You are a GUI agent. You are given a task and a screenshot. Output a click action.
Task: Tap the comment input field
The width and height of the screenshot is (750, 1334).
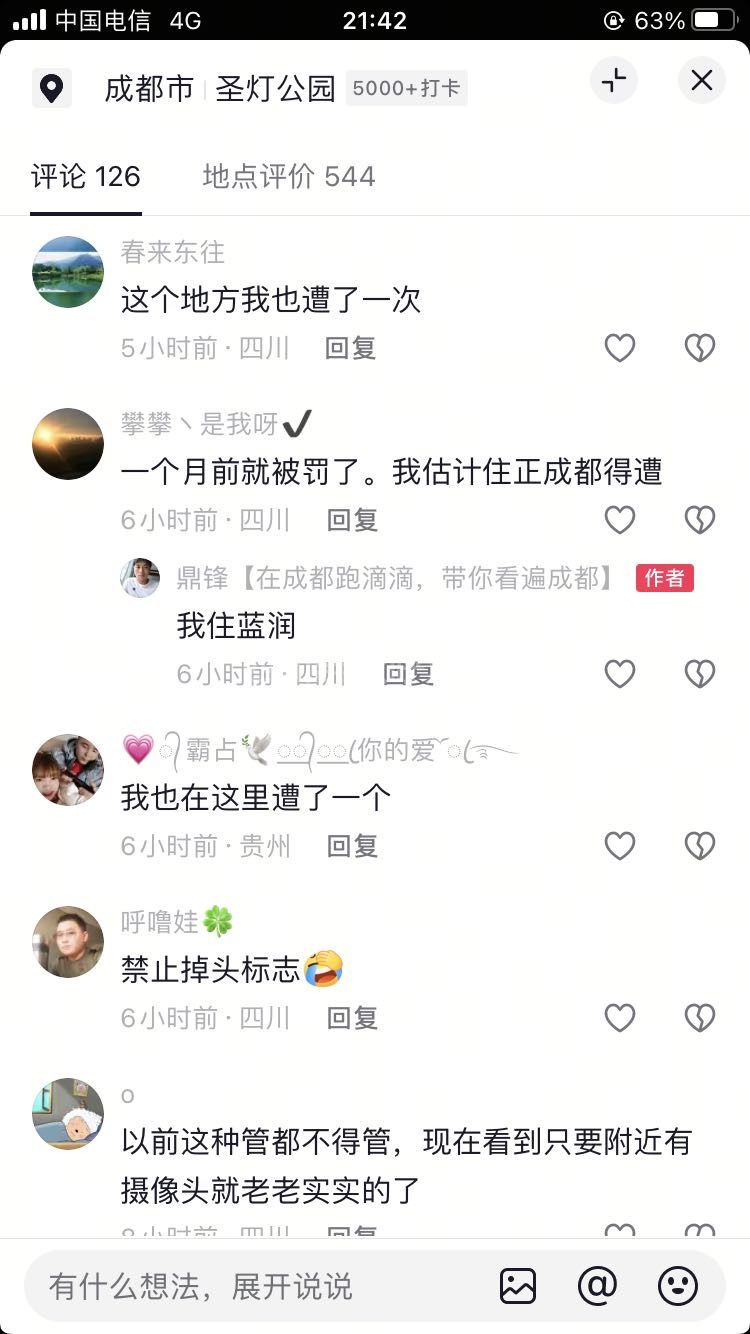coord(250,1286)
